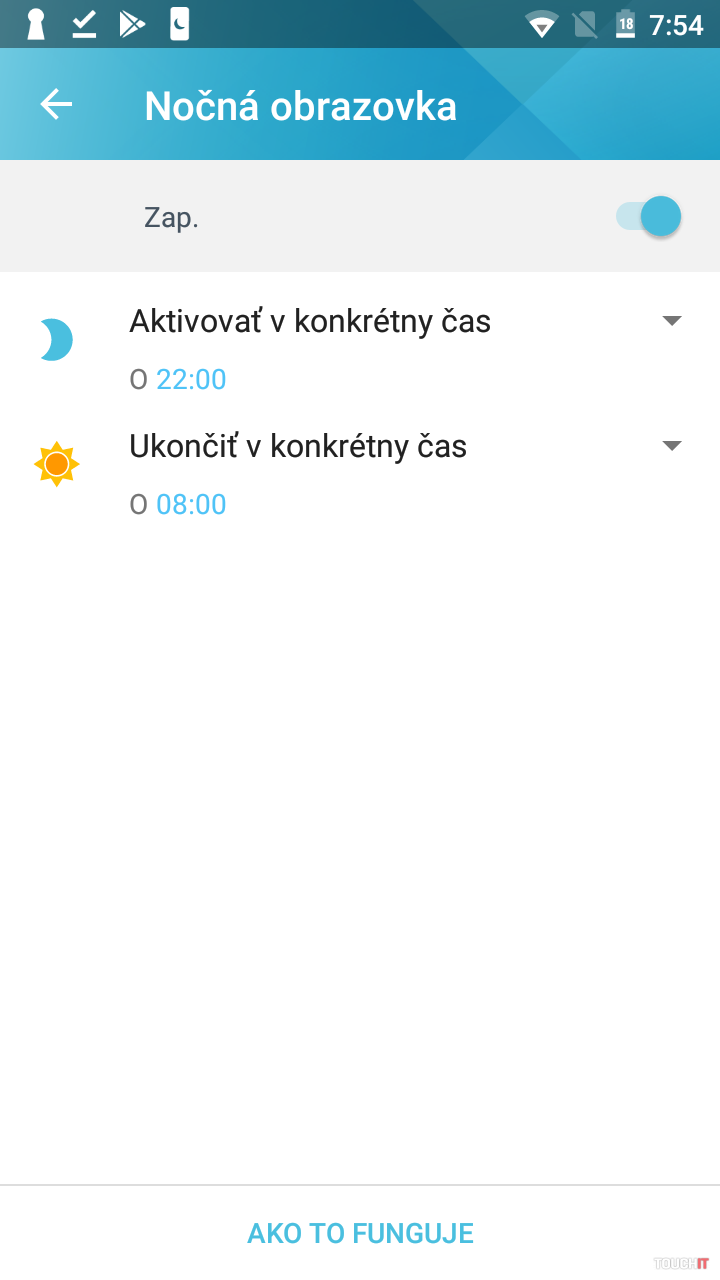
Task: Change the 22:00 activation time
Action: point(191,380)
